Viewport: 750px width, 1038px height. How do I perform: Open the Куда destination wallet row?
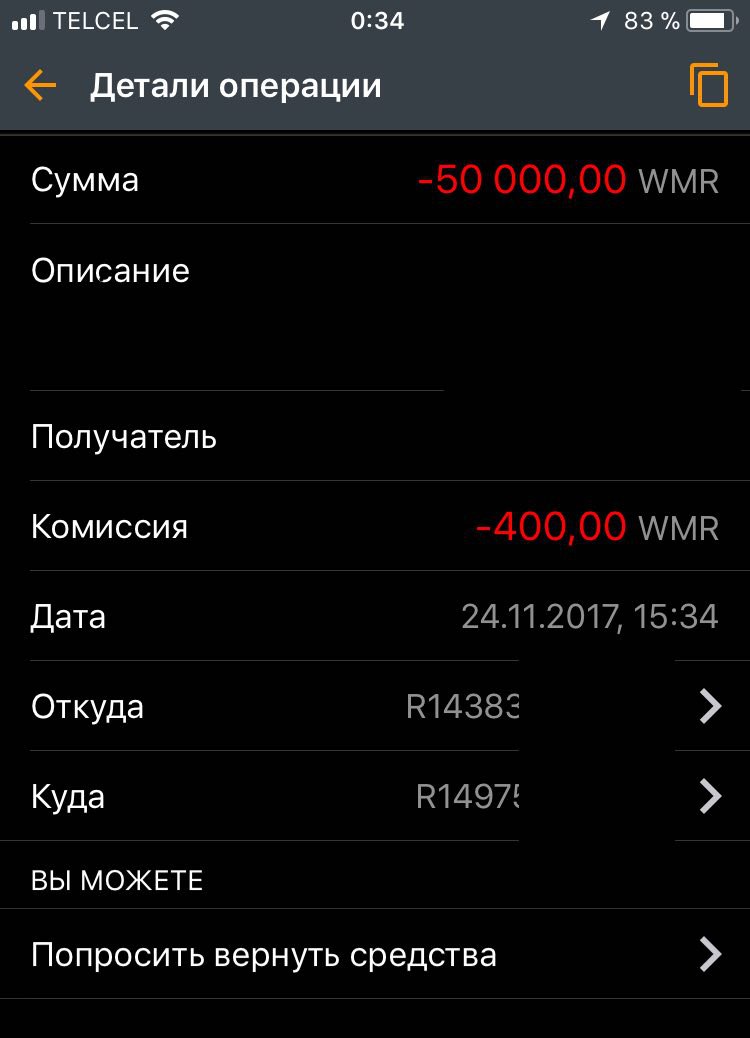tap(375, 797)
